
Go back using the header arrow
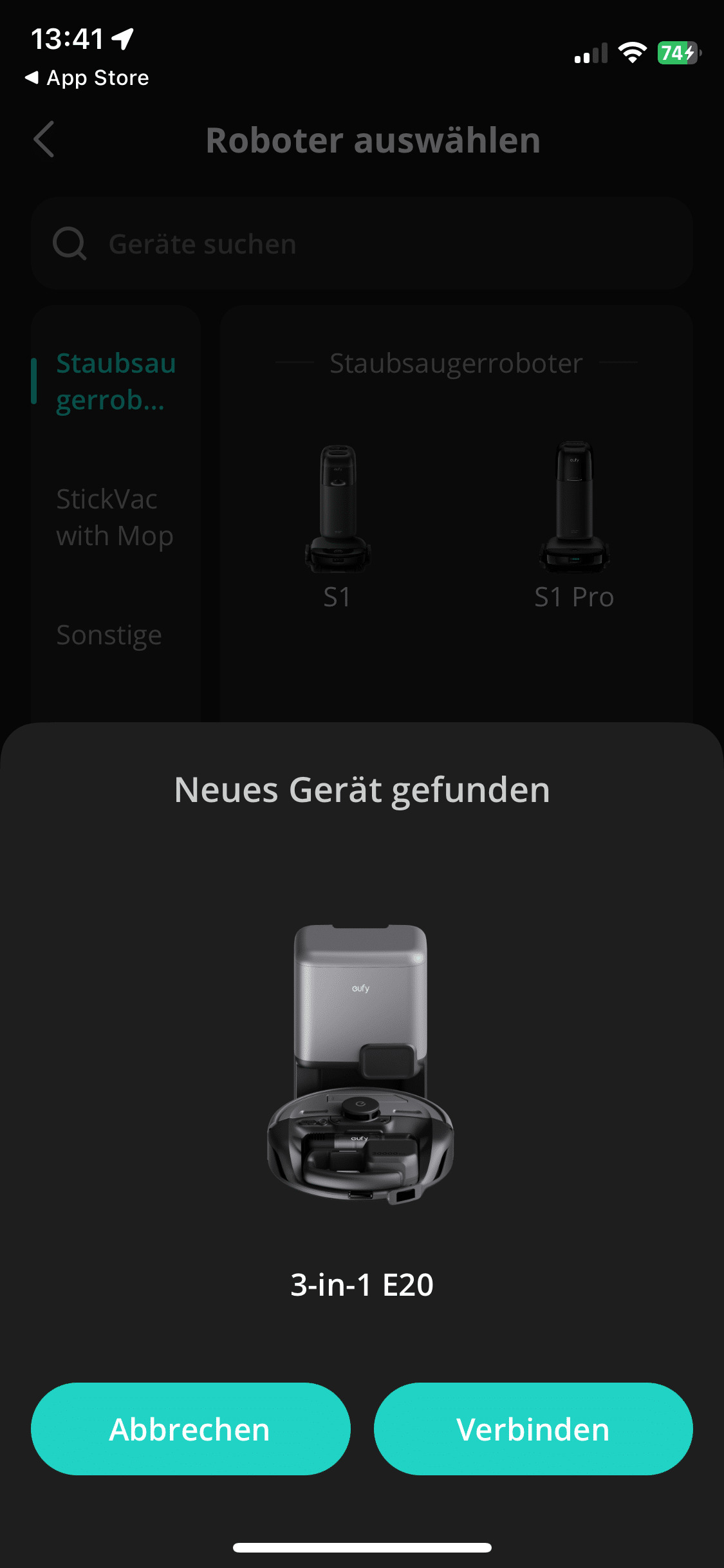point(44,139)
